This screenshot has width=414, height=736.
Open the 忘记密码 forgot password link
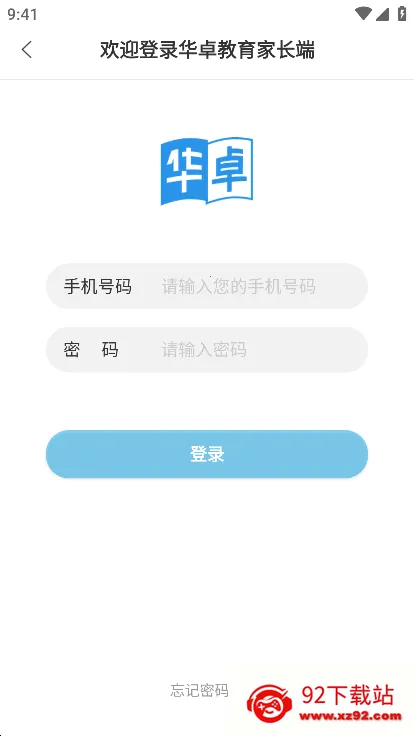coord(199,690)
